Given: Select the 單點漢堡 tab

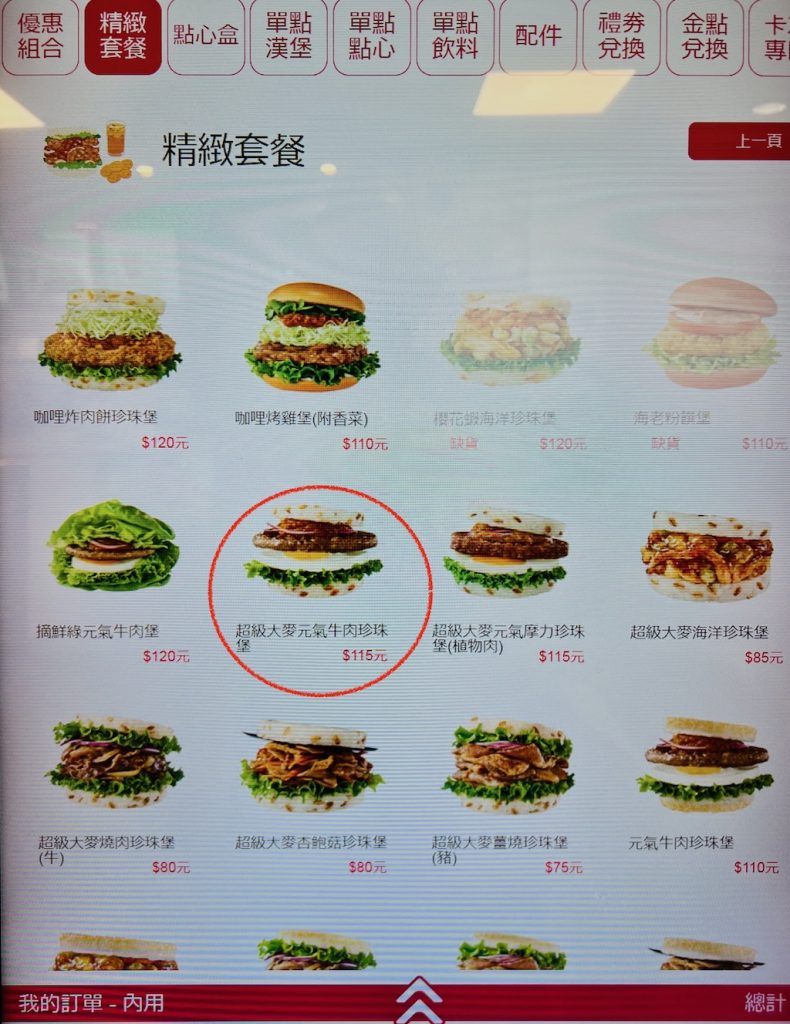Looking at the screenshot, I should tap(288, 37).
